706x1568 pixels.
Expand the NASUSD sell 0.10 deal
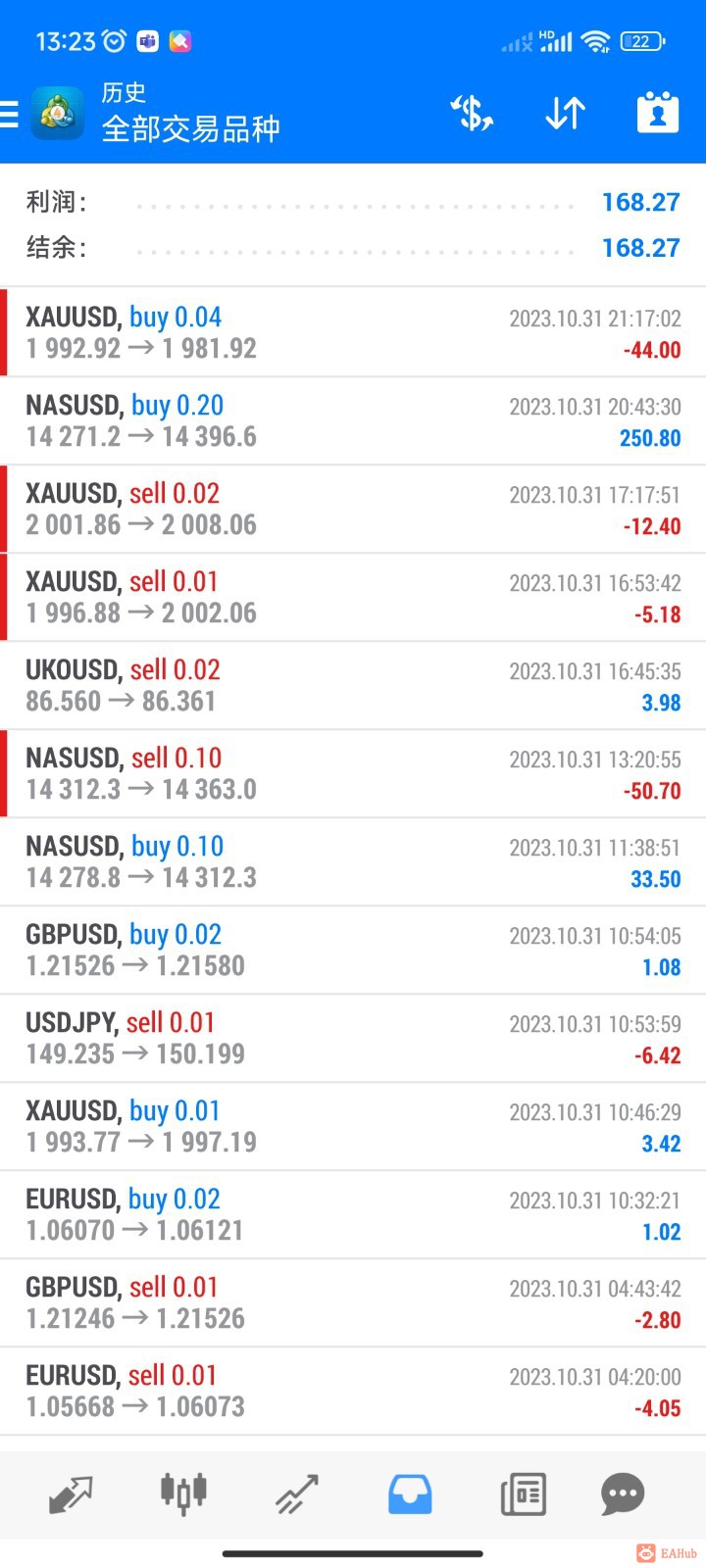(x=353, y=773)
